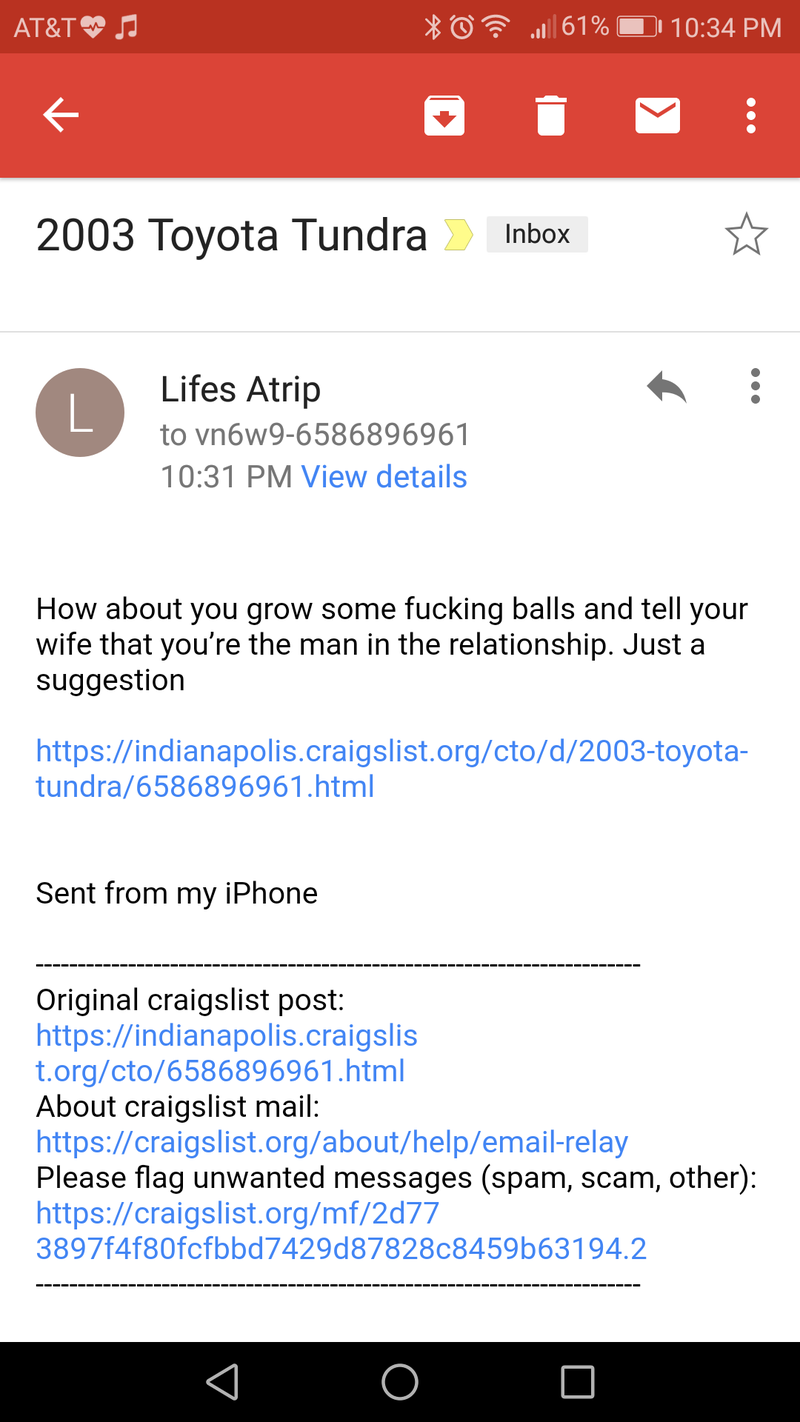This screenshot has width=800, height=1422.
Task: Open the original craigslist post link
Action: coord(227,1053)
